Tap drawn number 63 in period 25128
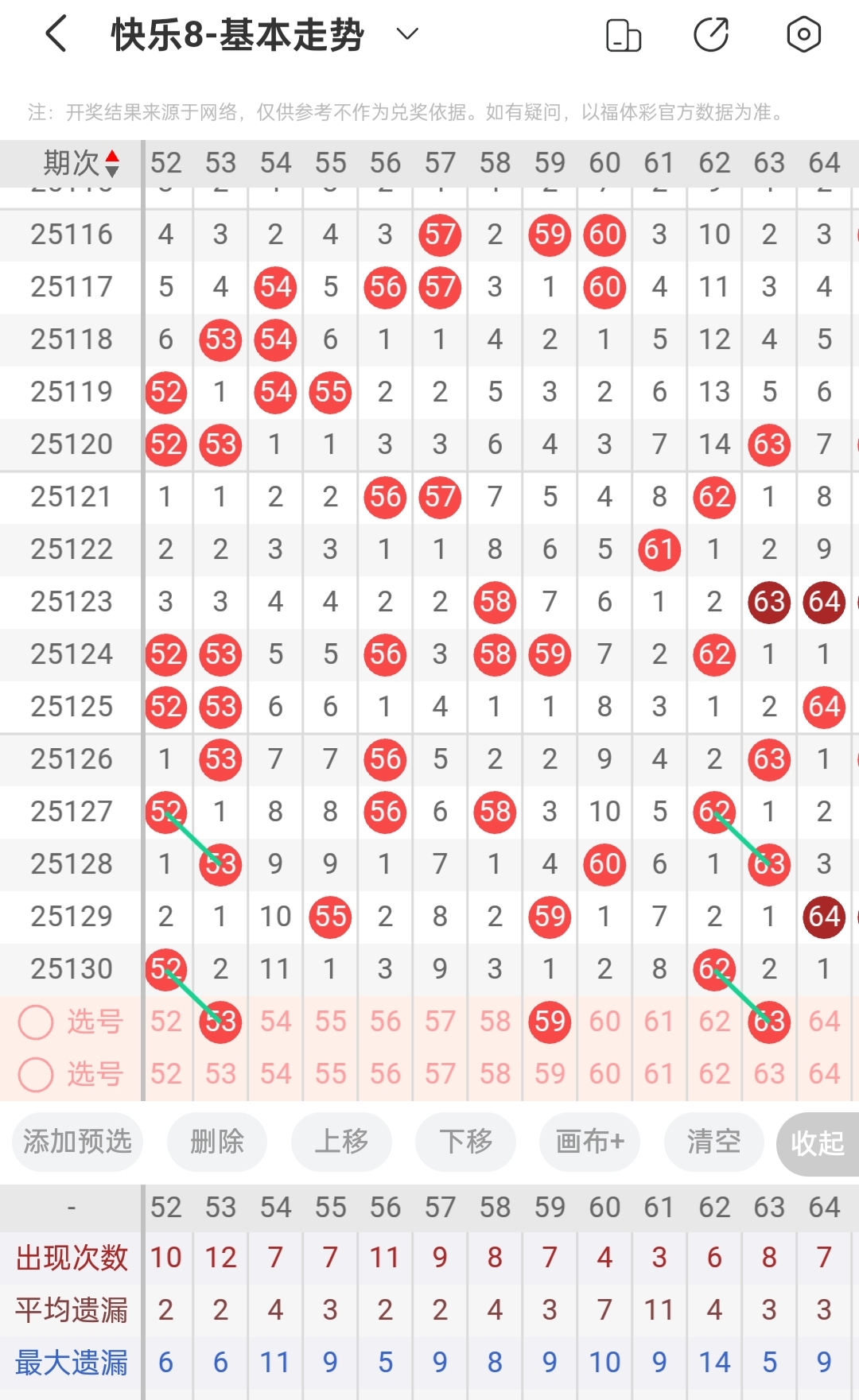 [768, 864]
